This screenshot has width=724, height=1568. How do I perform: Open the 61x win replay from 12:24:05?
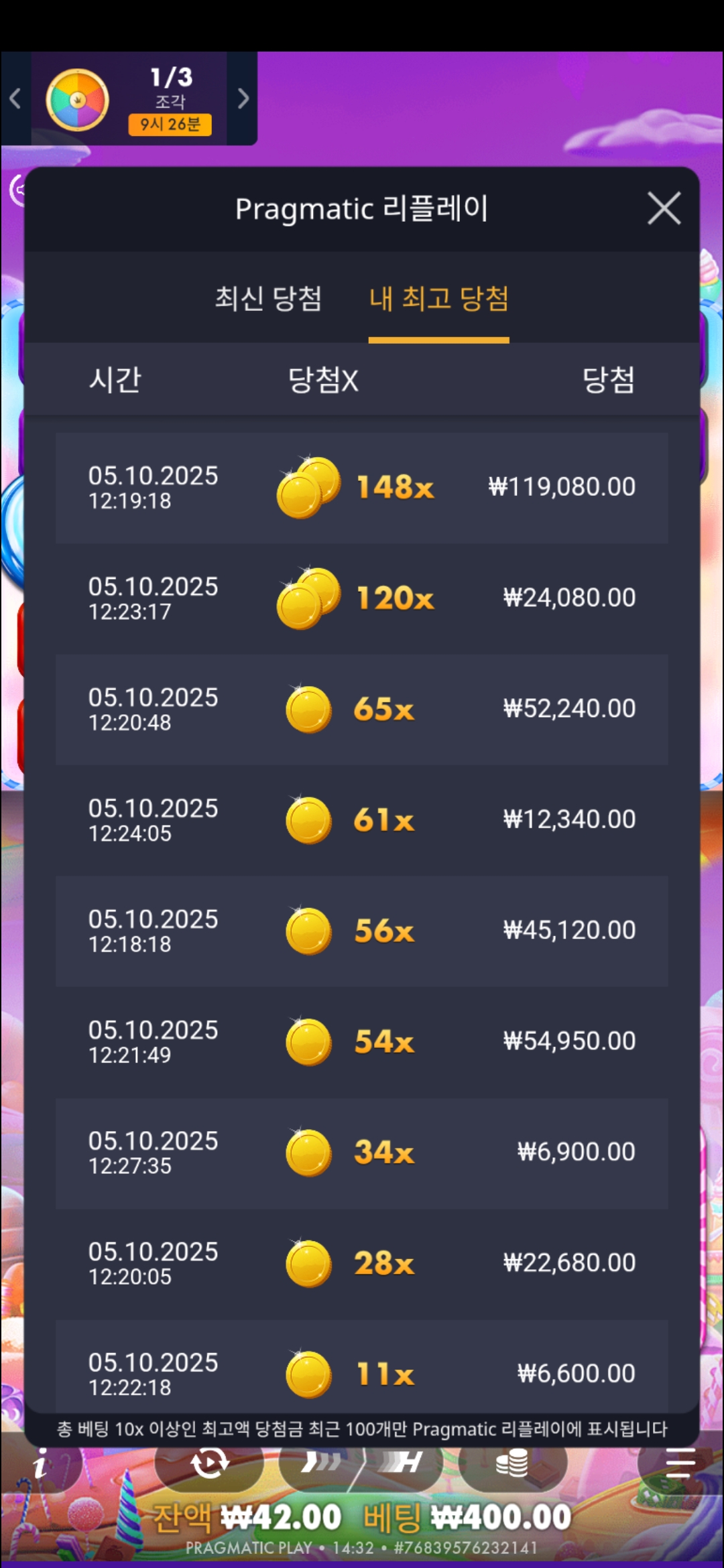[x=362, y=820]
